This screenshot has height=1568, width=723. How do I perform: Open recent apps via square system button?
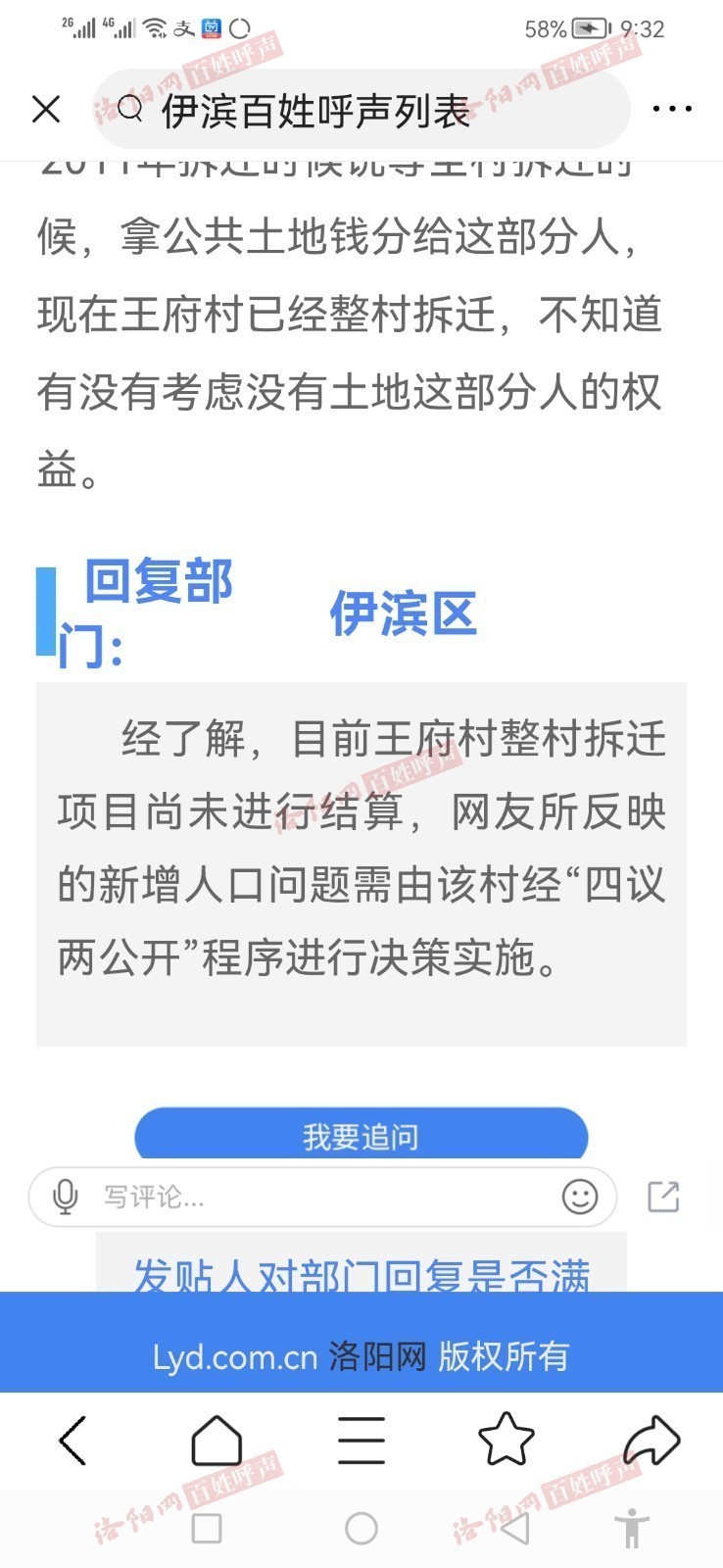pyautogui.click(x=207, y=1528)
